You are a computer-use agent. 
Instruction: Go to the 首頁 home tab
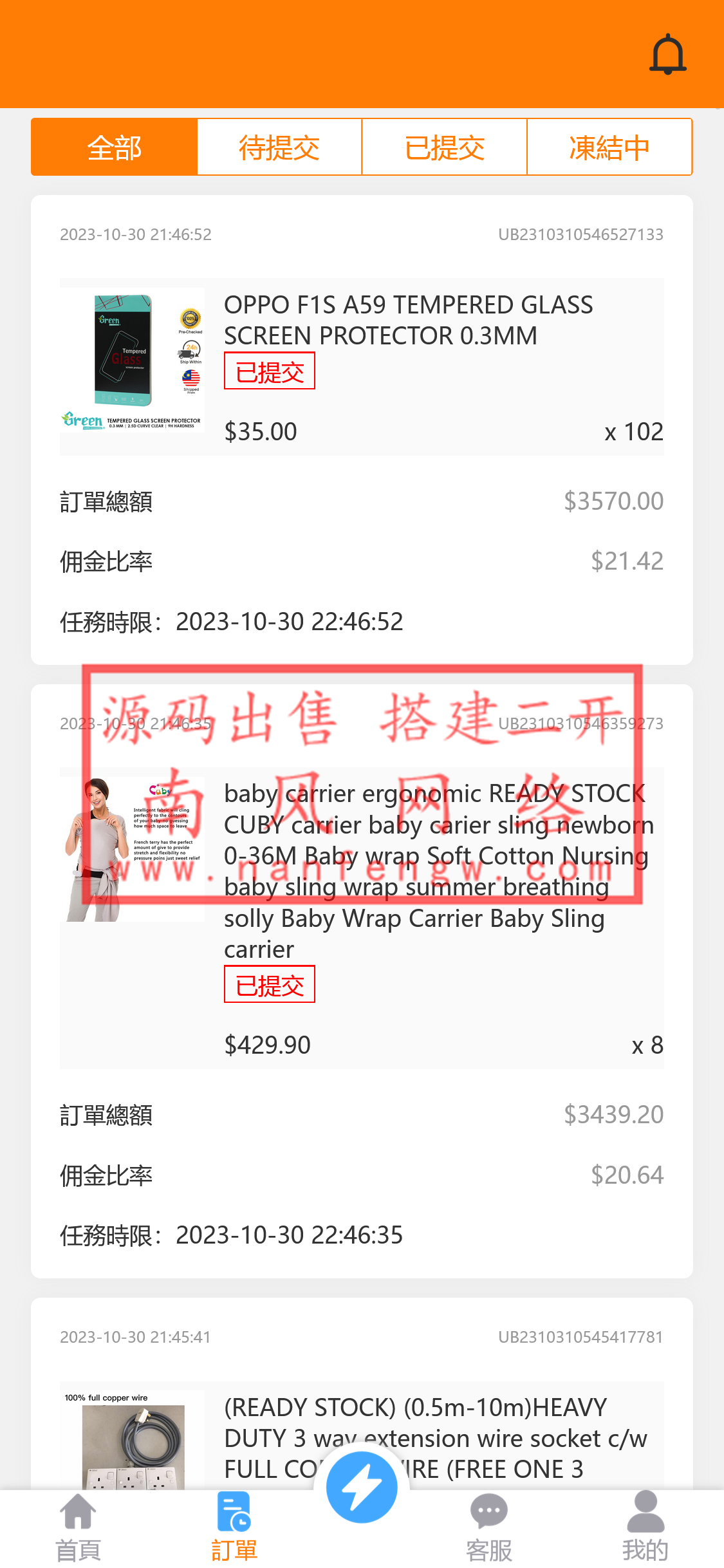(x=78, y=1527)
